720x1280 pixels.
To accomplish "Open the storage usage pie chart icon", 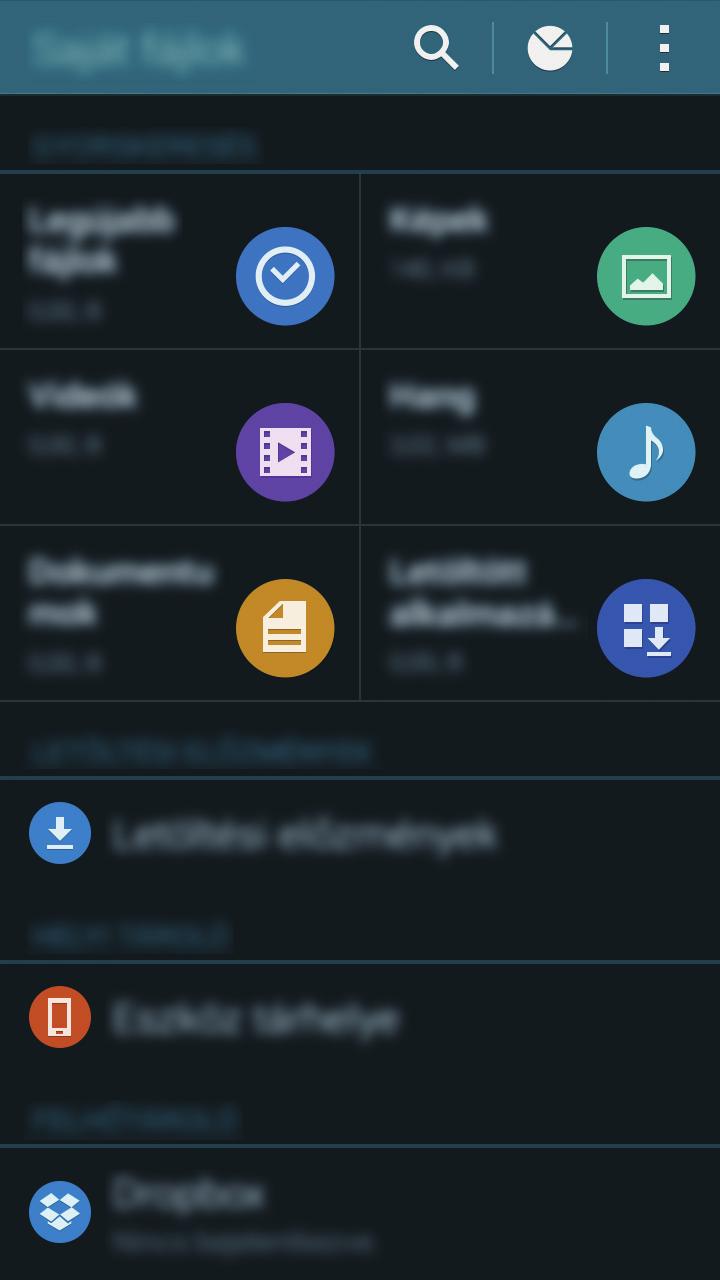I will click(550, 47).
